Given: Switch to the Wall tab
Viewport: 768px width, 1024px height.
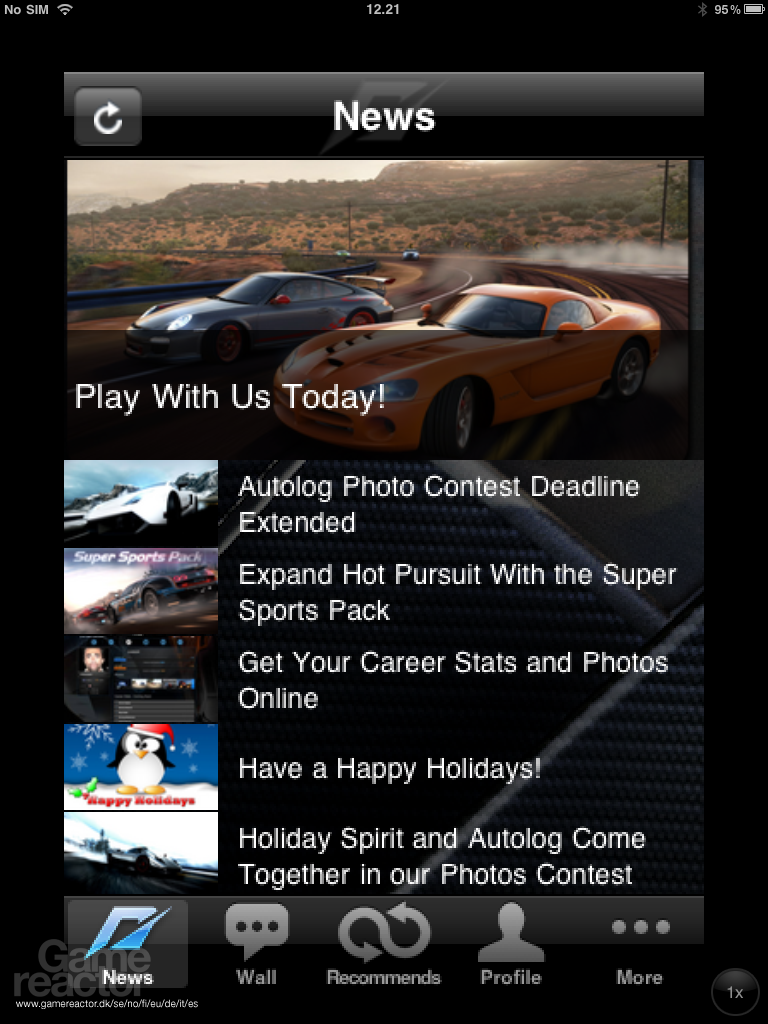Looking at the screenshot, I should [256, 944].
